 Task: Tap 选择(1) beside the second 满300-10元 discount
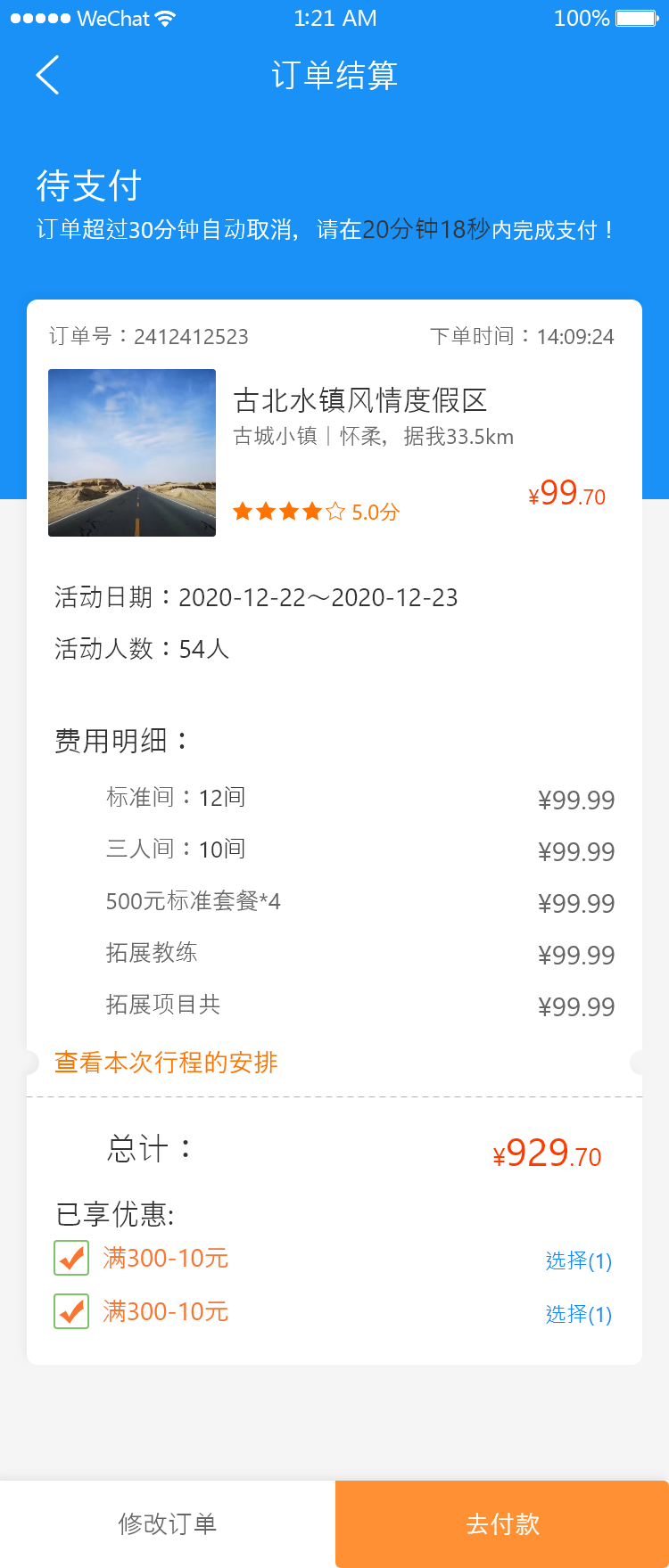pyautogui.click(x=578, y=1314)
